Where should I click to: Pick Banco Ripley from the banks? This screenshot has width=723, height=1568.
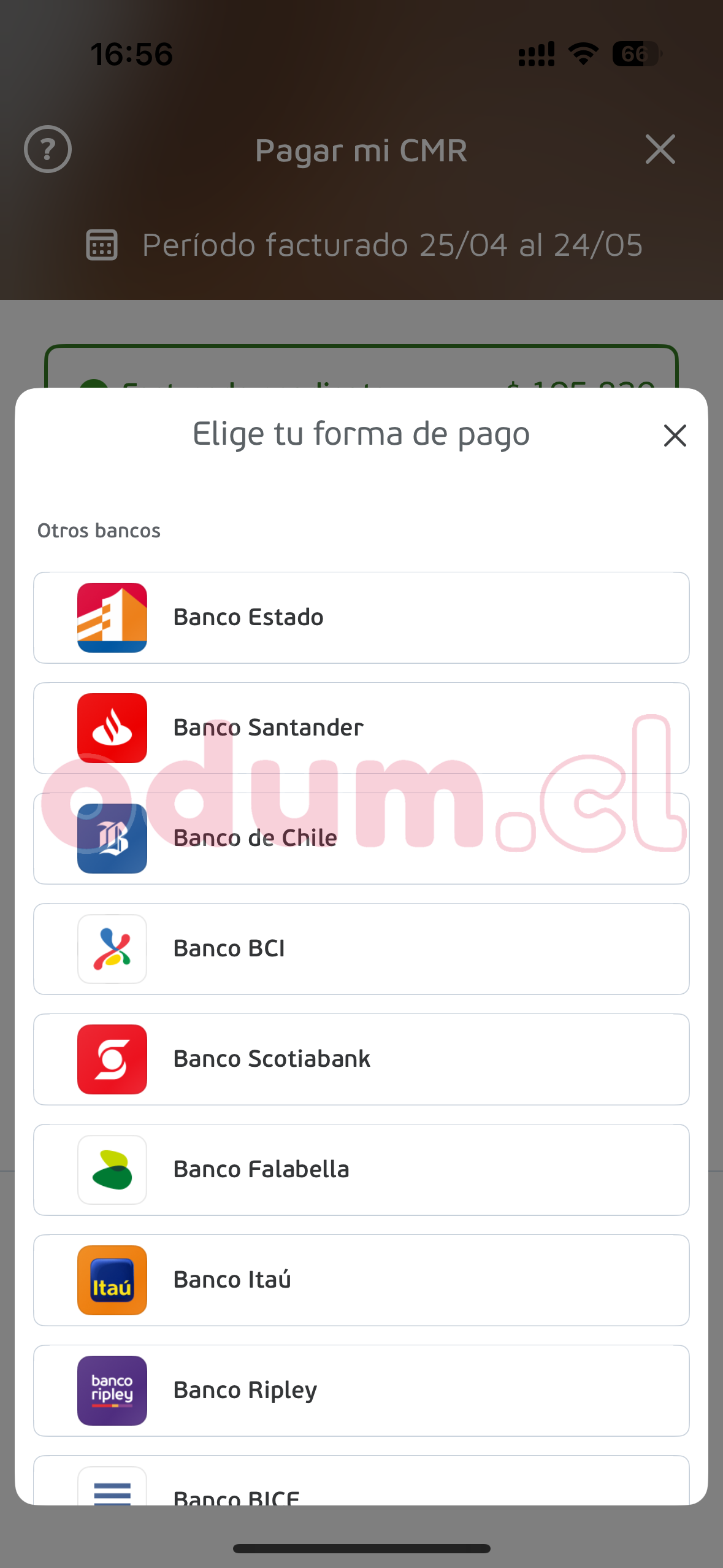click(361, 1391)
